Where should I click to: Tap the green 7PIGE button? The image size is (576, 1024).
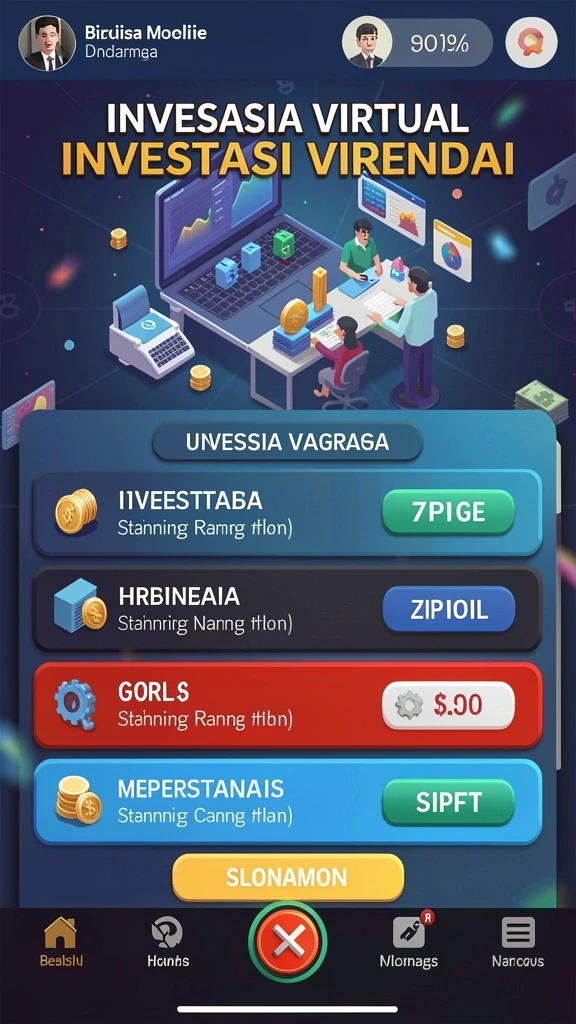(x=448, y=512)
